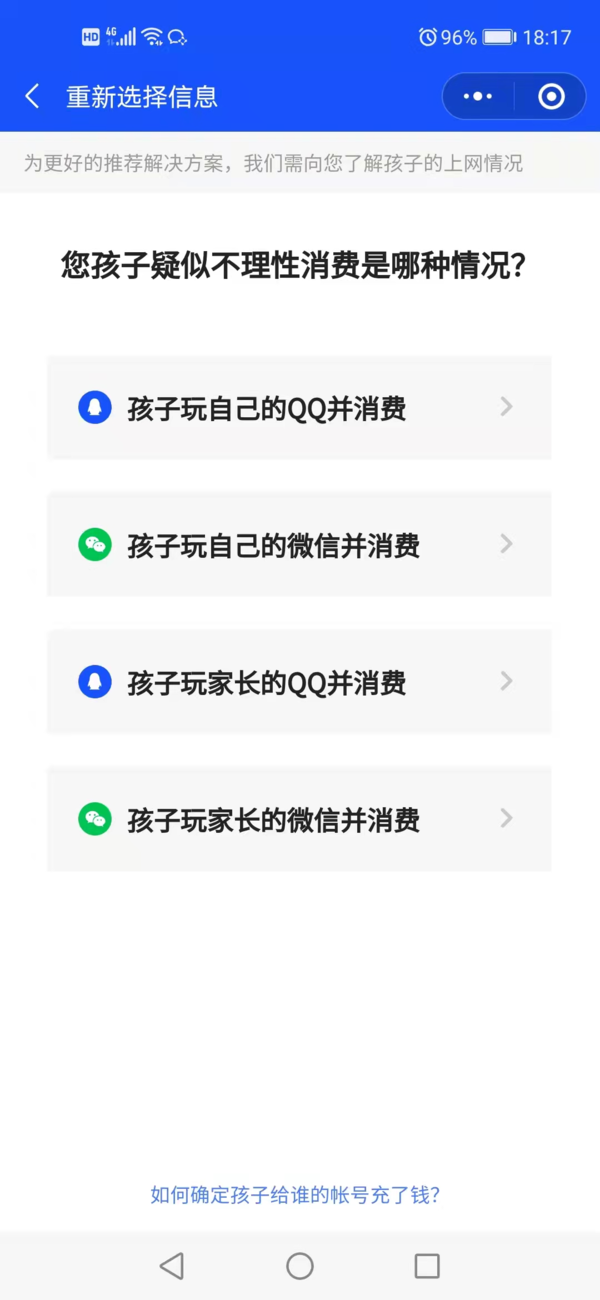This screenshot has width=600, height=1300.
Task: Select 孩子玩自己的QQ并消费
Action: pos(299,408)
